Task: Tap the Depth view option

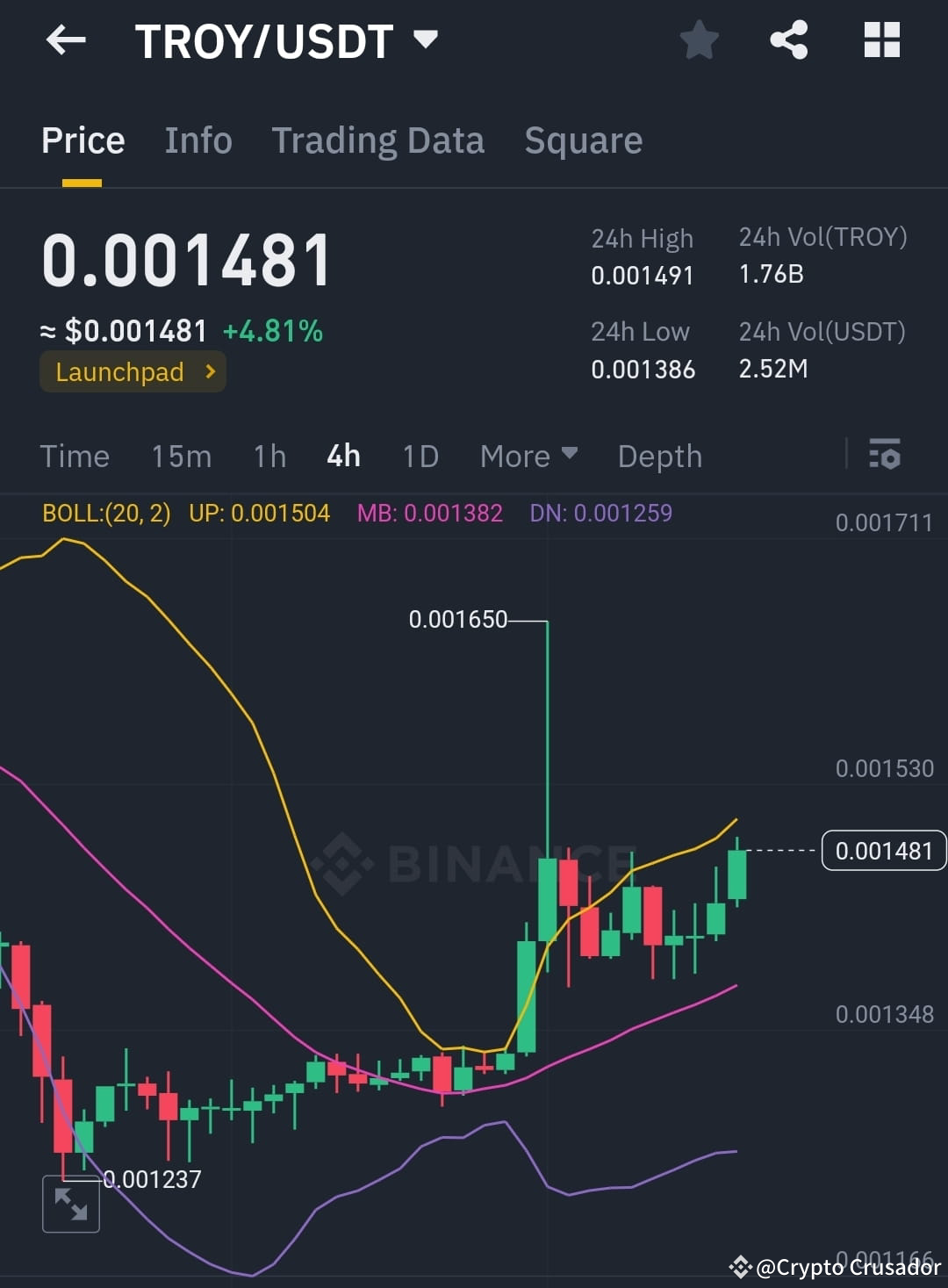Action: coord(659,456)
